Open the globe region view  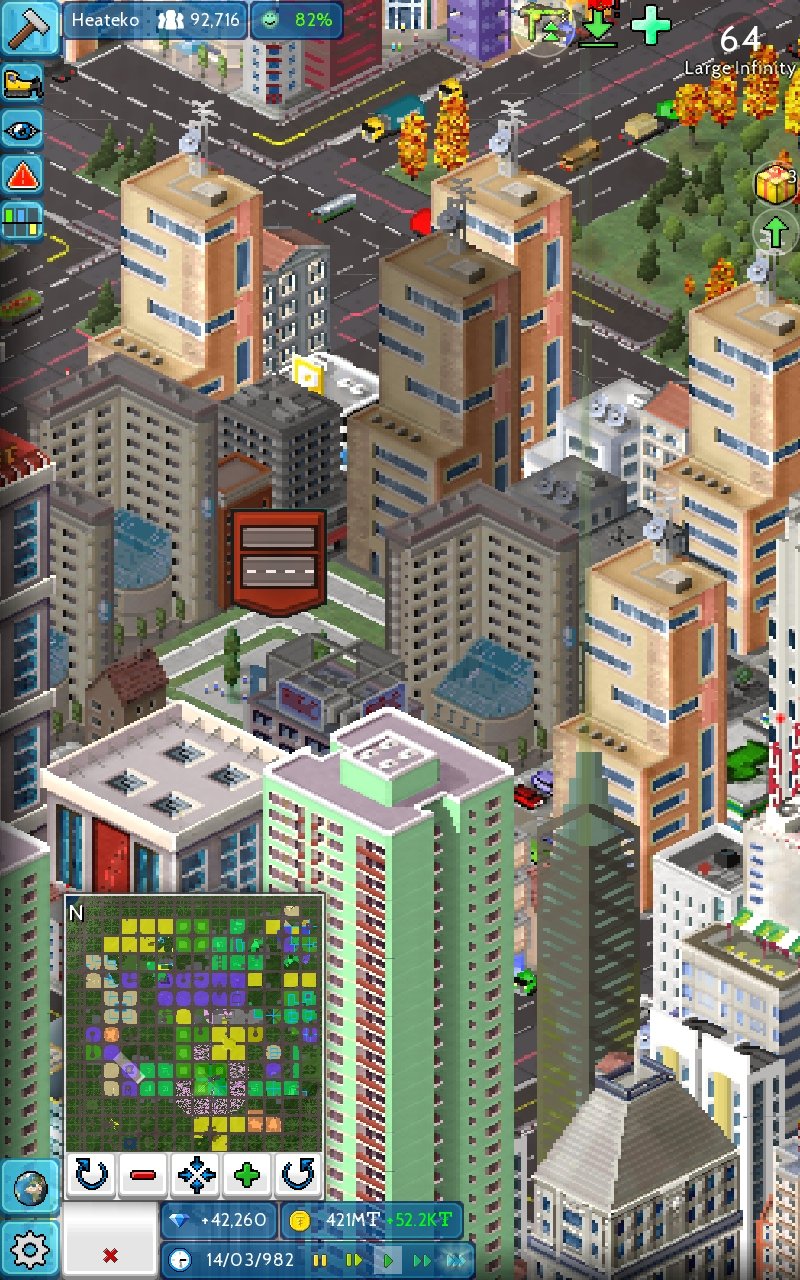(29, 1188)
